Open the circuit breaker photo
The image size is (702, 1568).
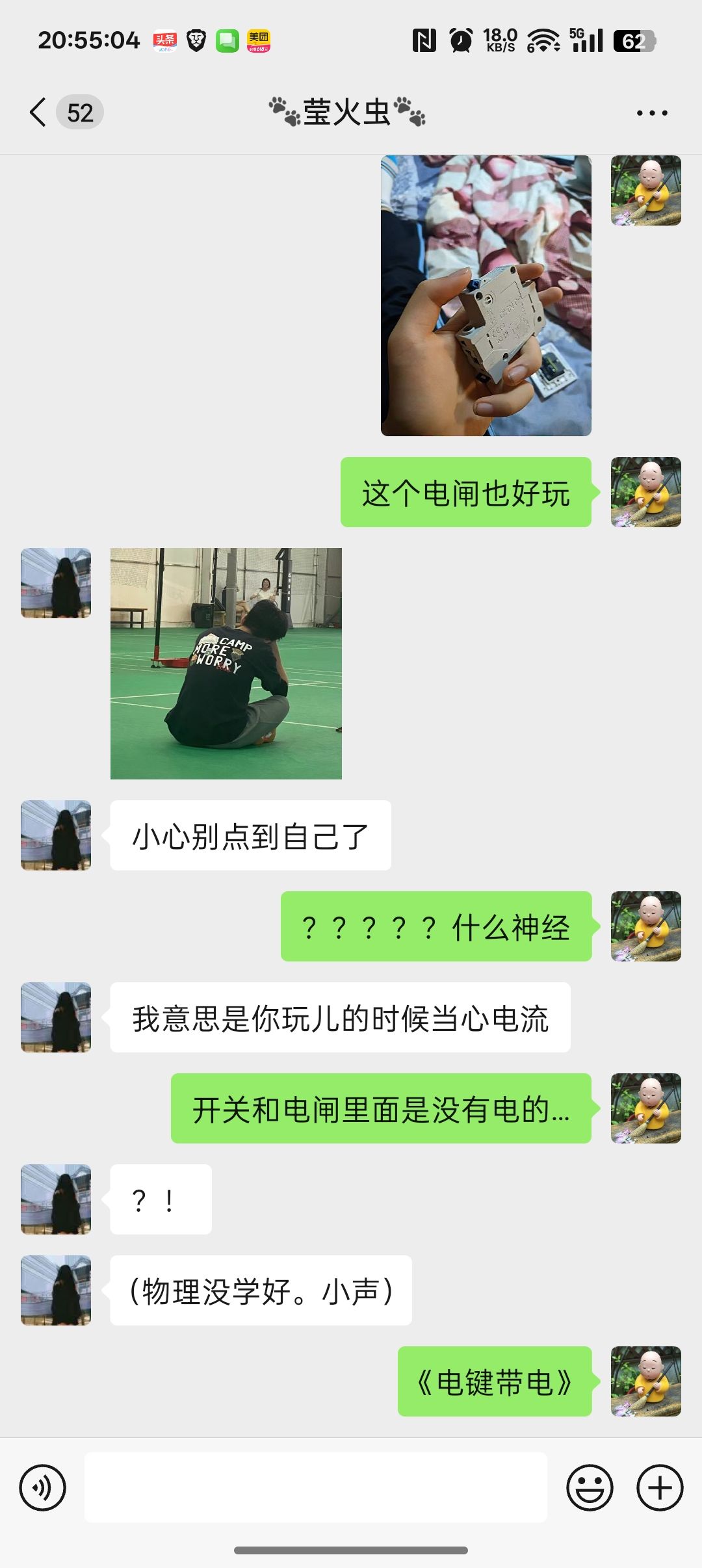point(486,296)
